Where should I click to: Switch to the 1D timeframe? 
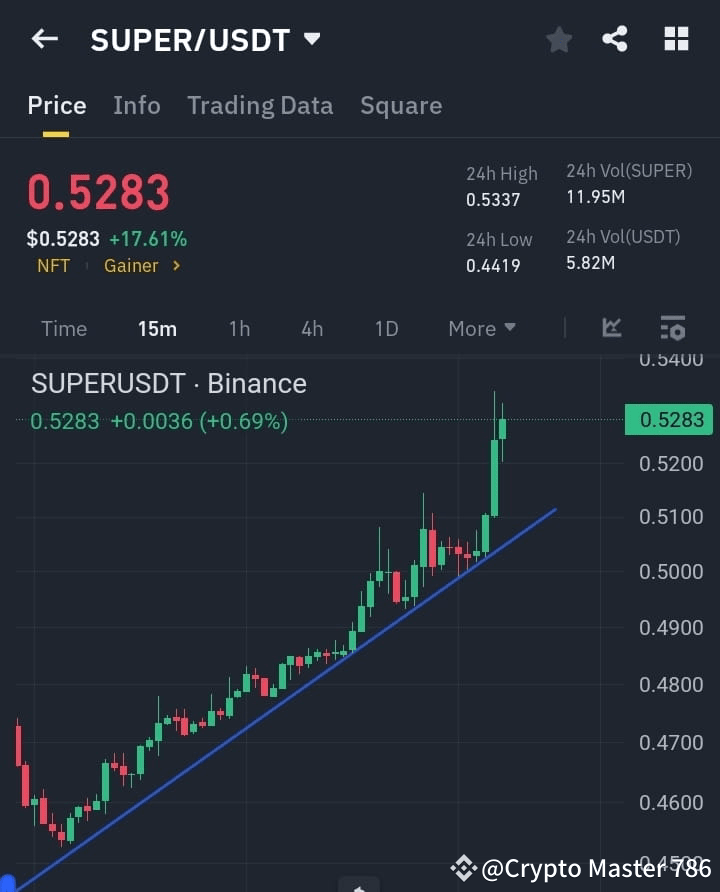386,328
